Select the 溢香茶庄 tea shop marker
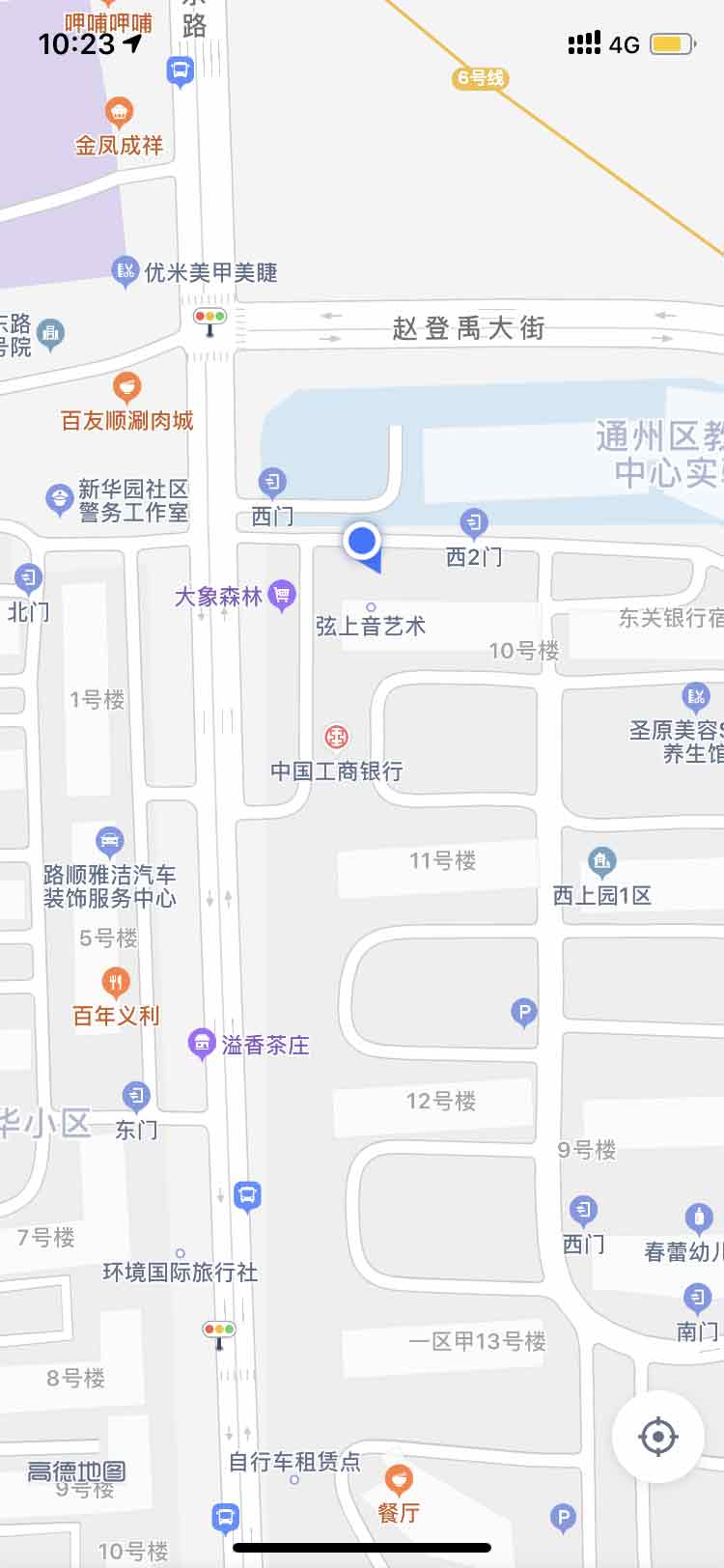Screen dimensions: 724x1568 point(202,1043)
